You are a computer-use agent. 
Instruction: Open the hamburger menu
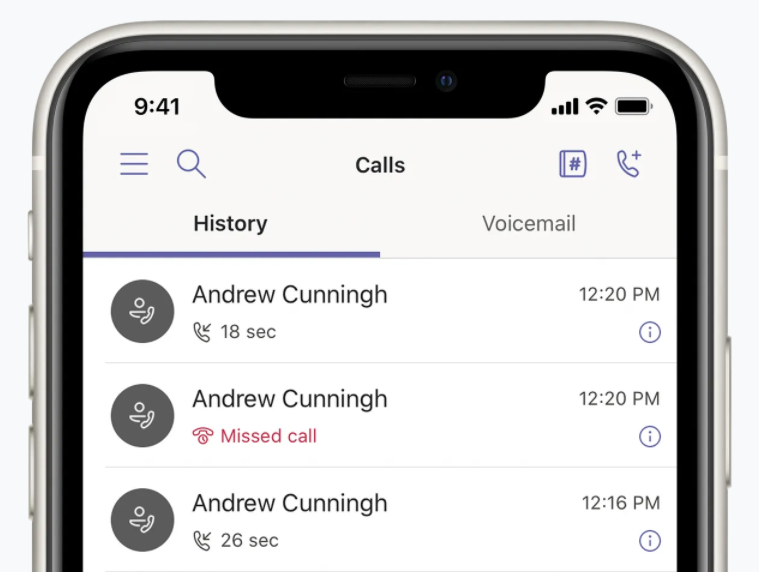[134, 164]
